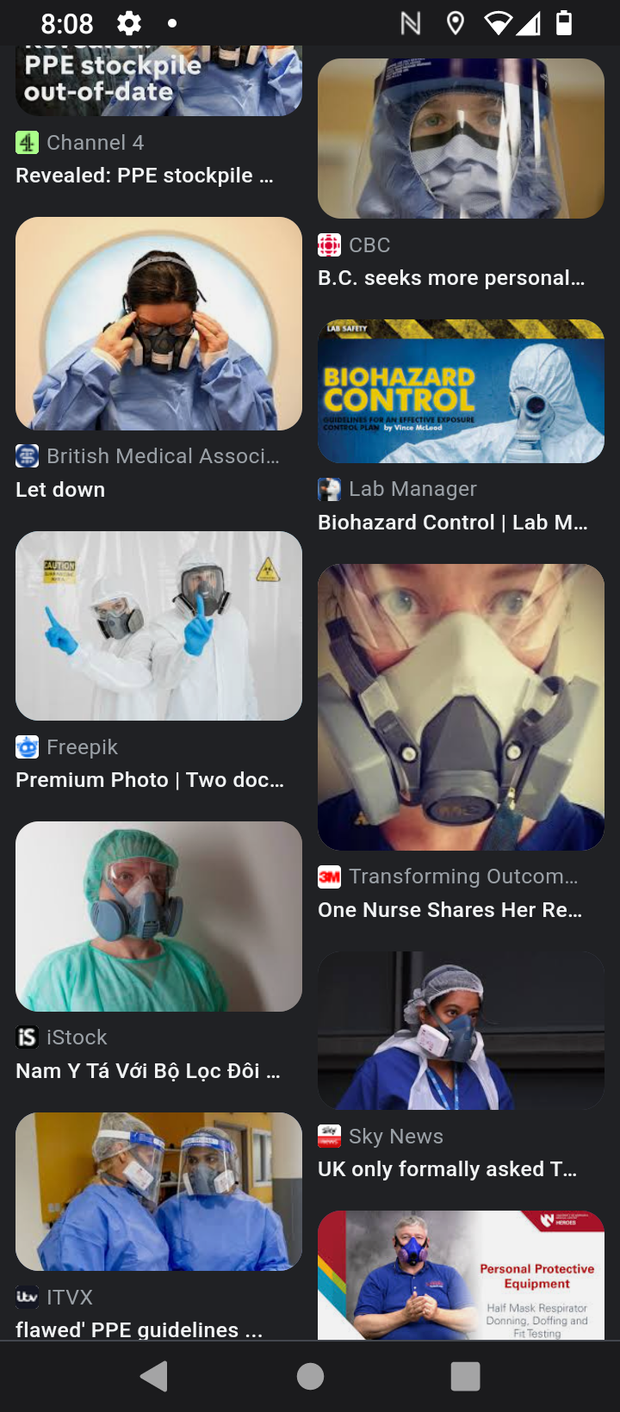
Task: Open the 3M 'One Nurse Shares' image
Action: pyautogui.click(x=460, y=707)
